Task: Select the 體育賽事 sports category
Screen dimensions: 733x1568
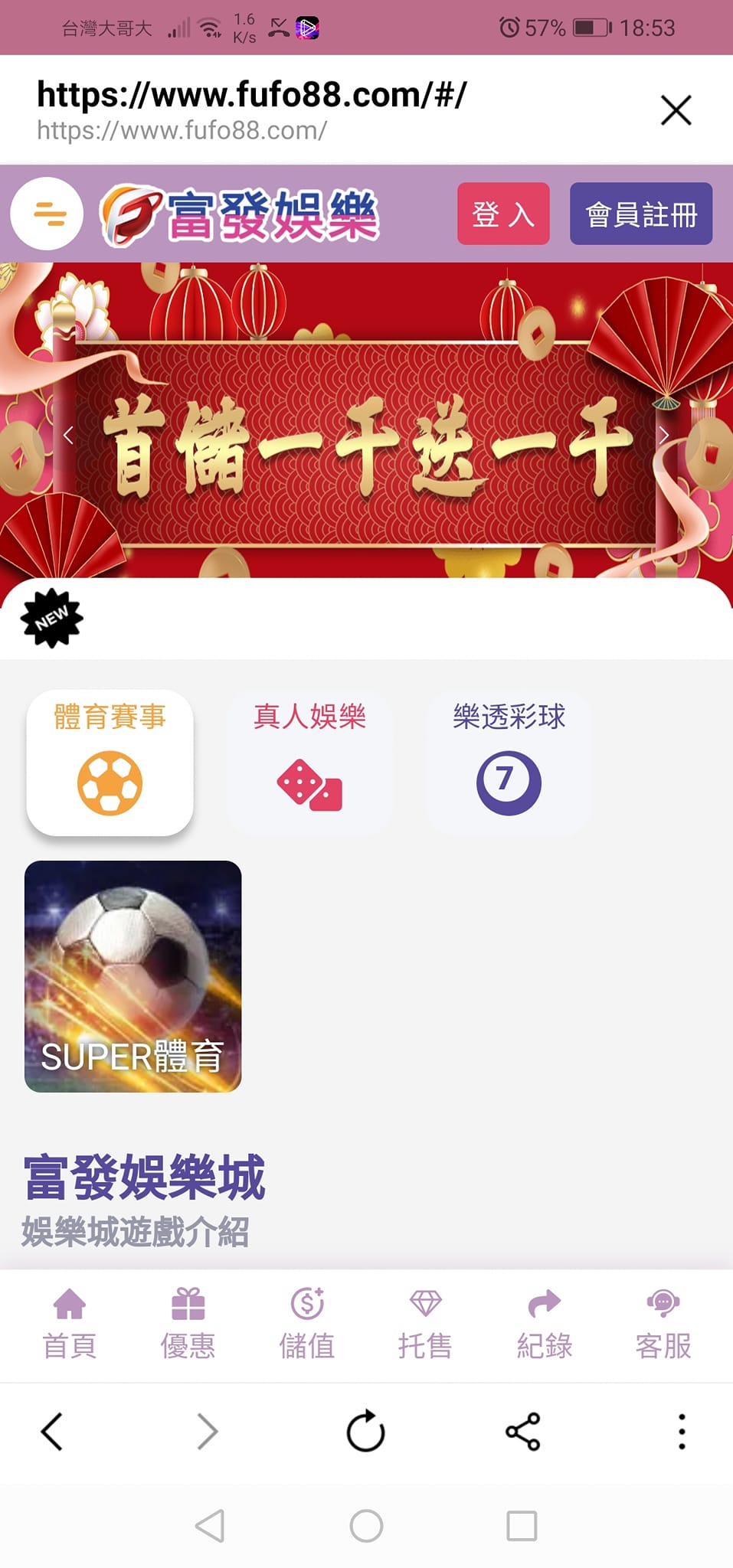Action: click(x=110, y=762)
